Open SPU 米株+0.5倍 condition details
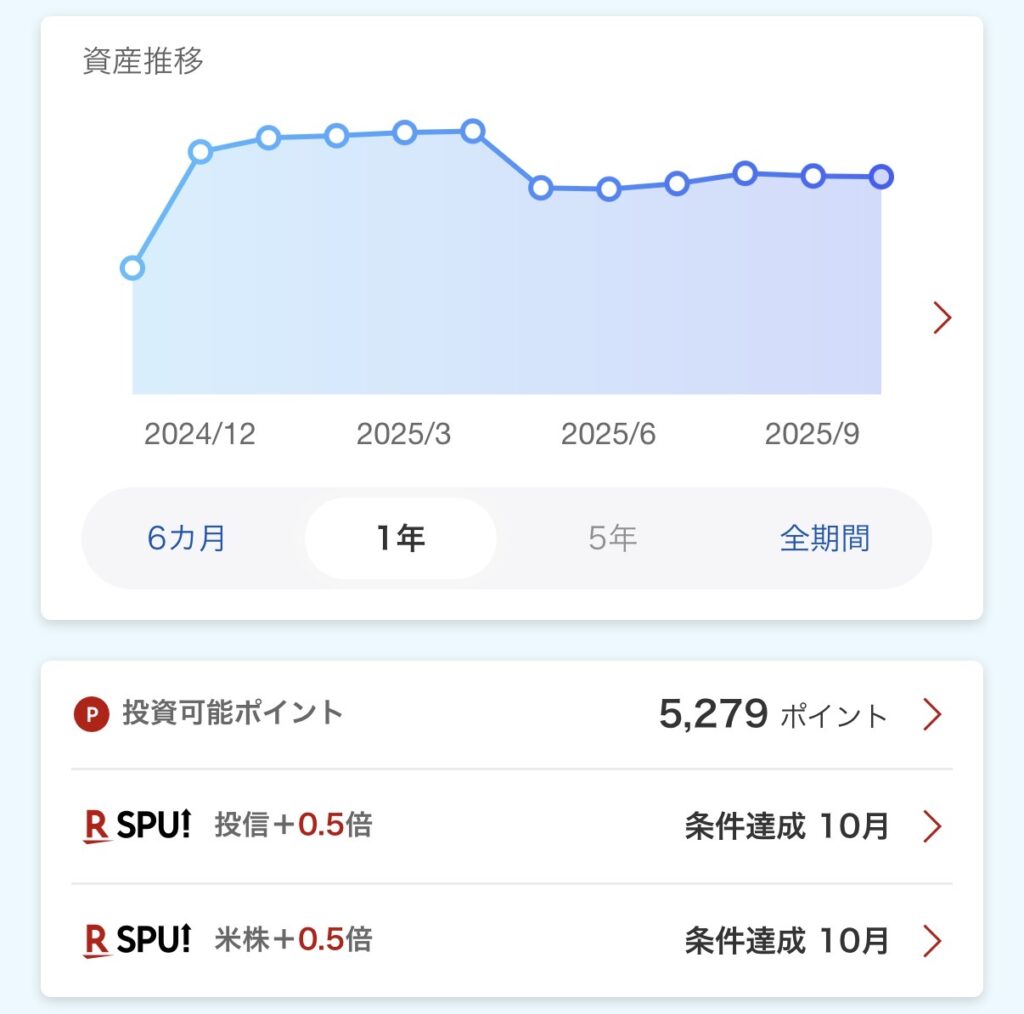 [511, 941]
